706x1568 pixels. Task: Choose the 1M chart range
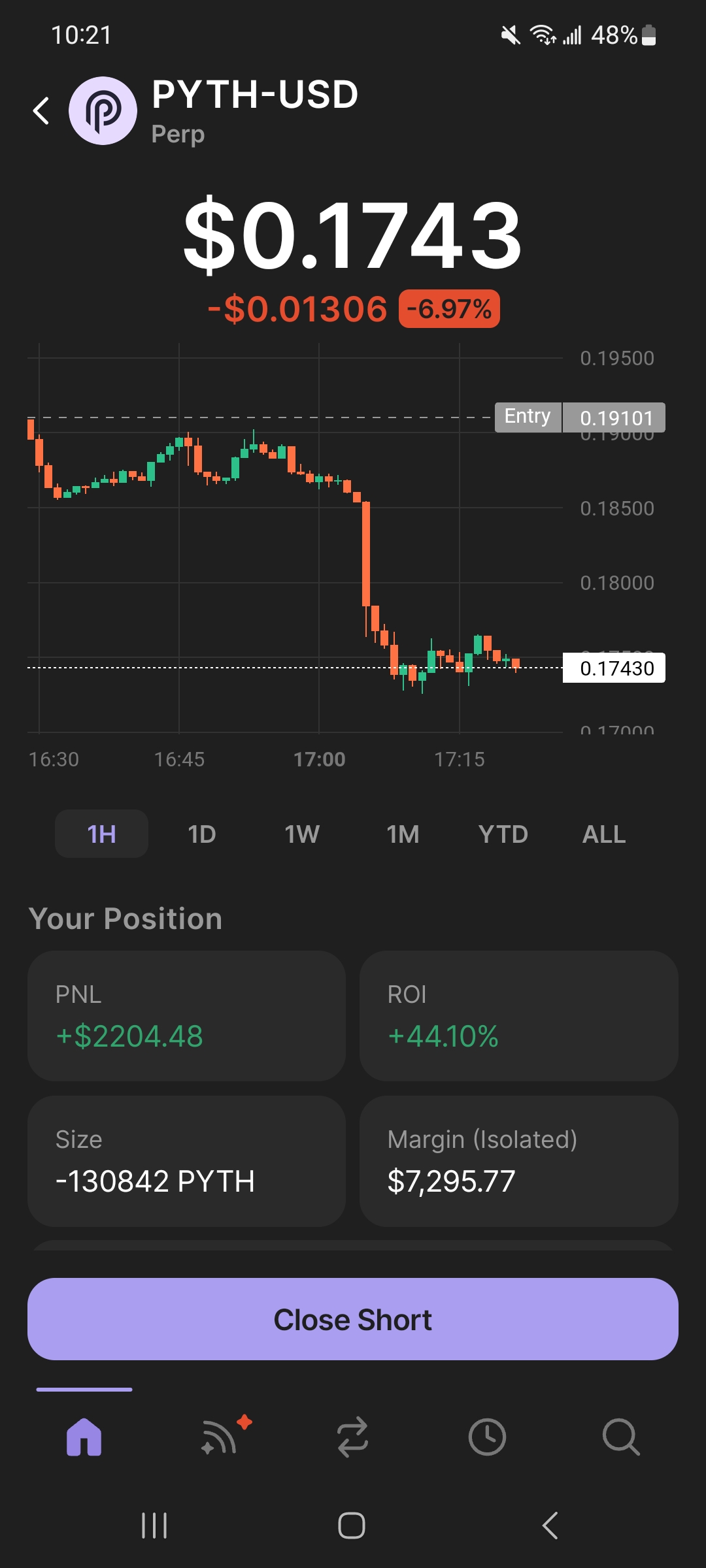click(403, 834)
